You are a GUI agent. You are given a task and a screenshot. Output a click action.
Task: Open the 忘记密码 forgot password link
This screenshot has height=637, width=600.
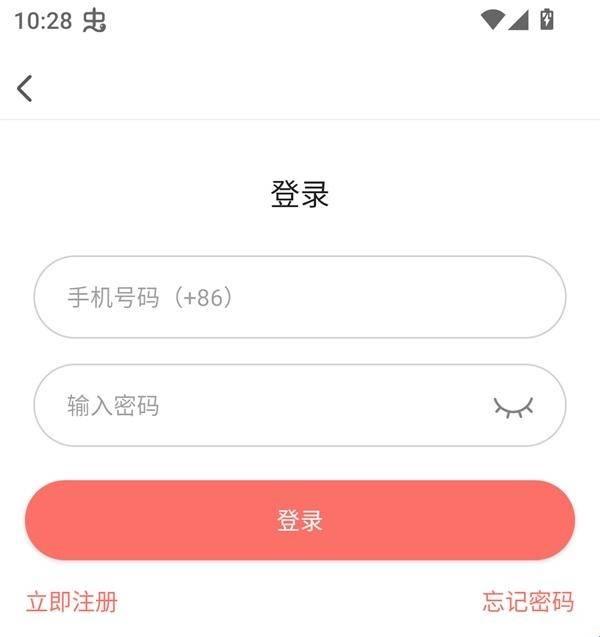pos(528,601)
